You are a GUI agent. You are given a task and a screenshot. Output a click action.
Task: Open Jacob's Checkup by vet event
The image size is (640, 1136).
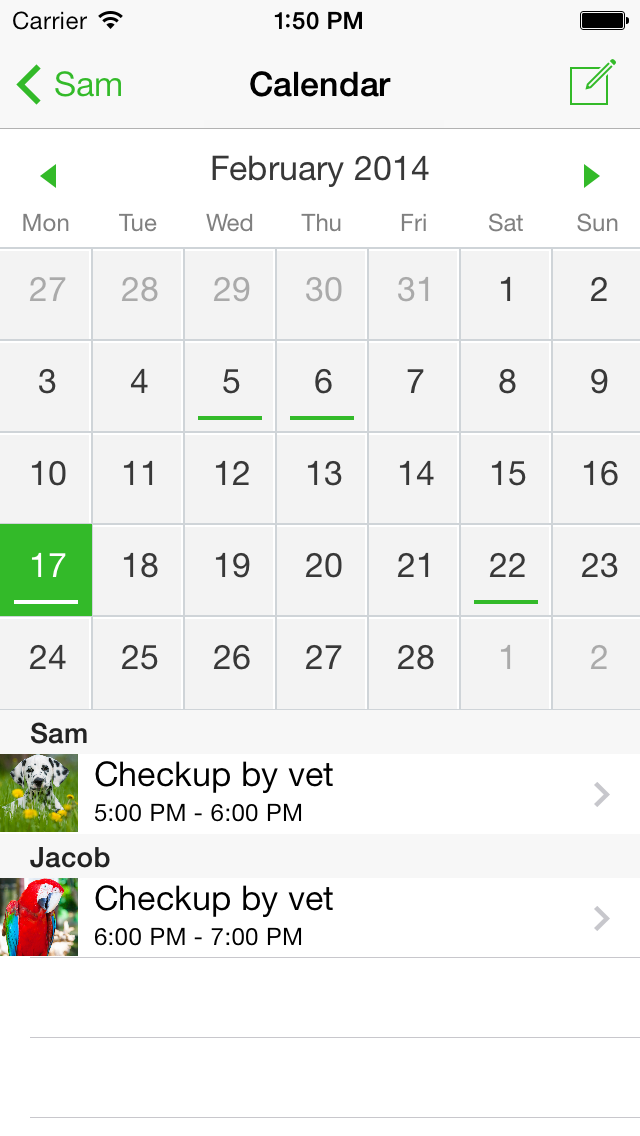pos(320,917)
